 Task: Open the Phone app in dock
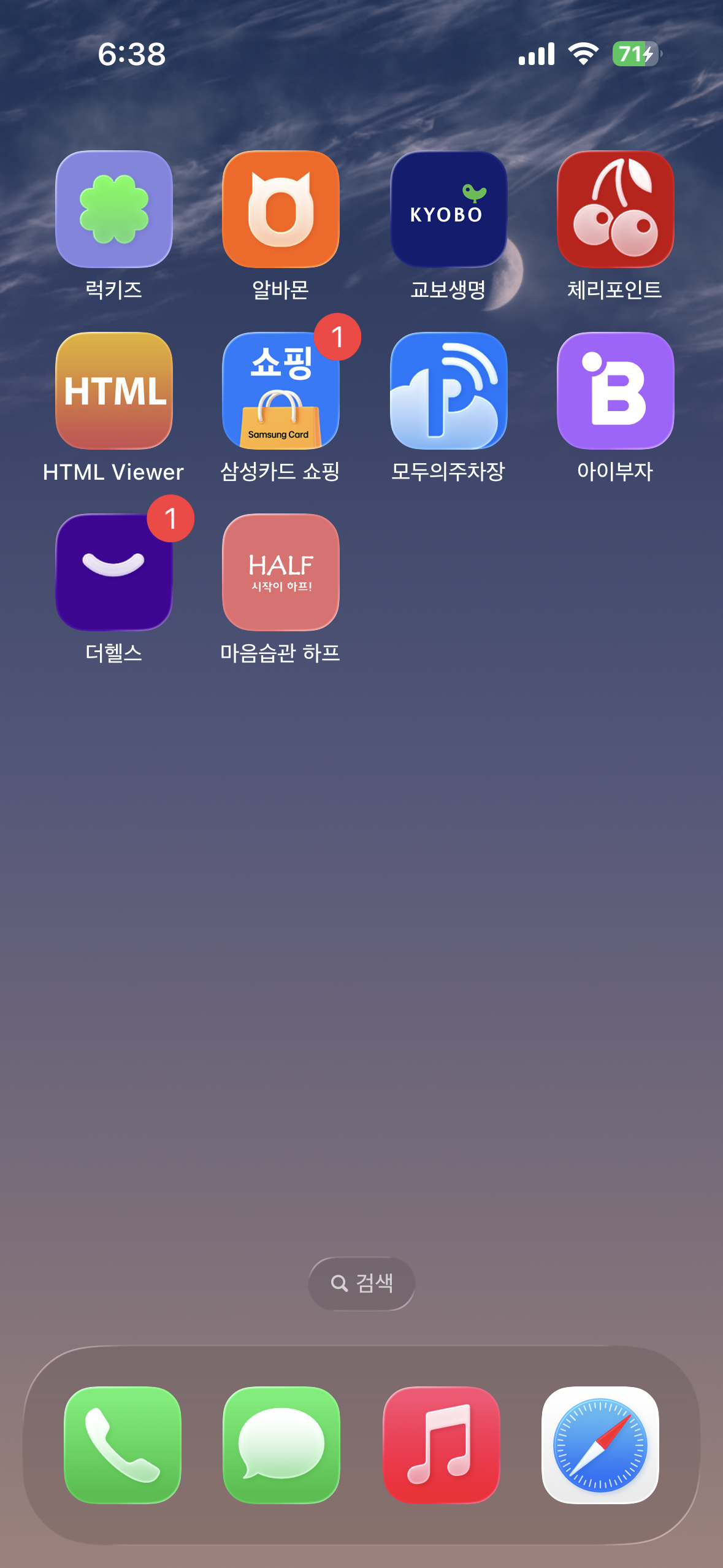point(123,1445)
